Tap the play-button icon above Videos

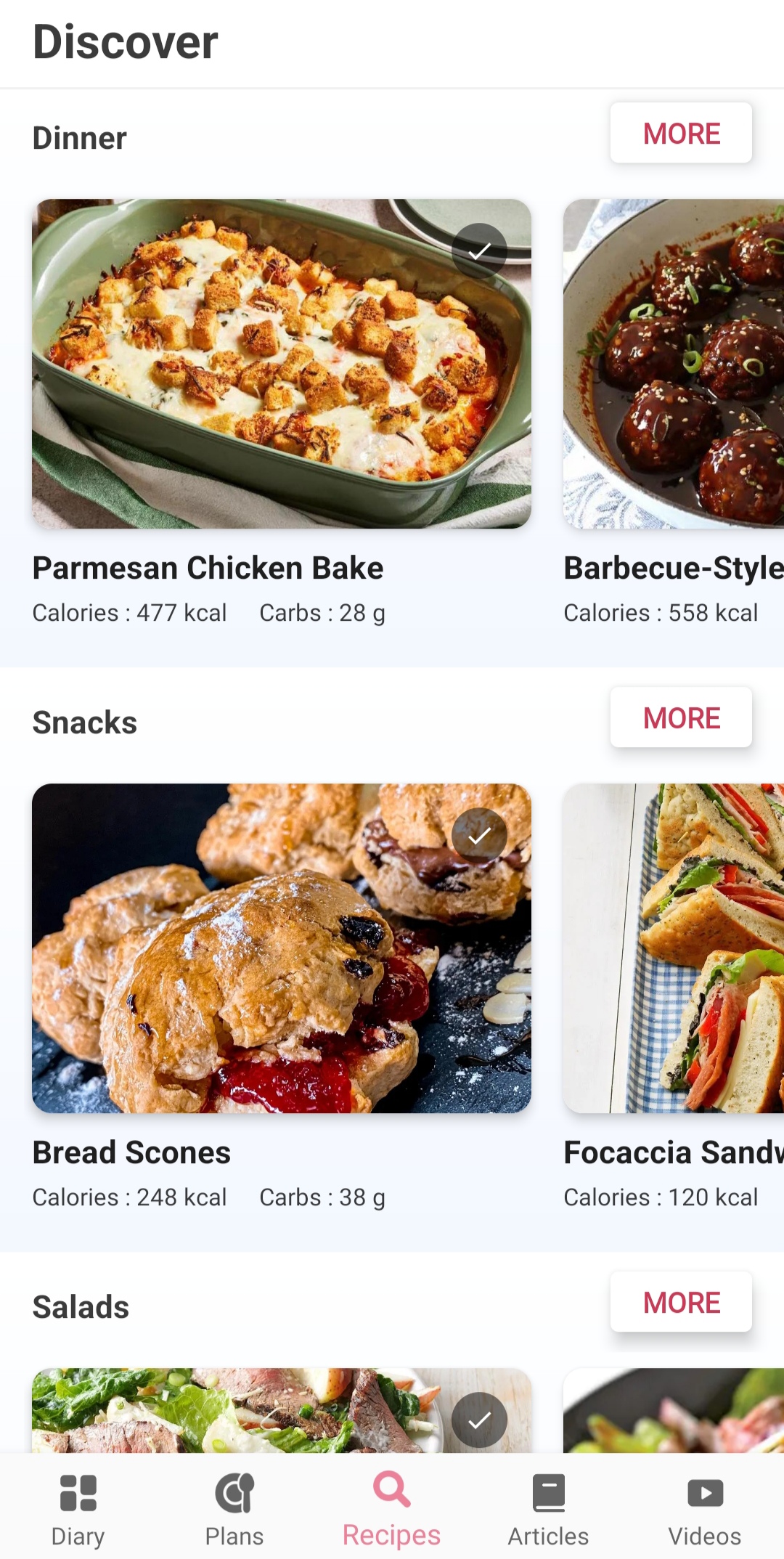(x=704, y=1494)
